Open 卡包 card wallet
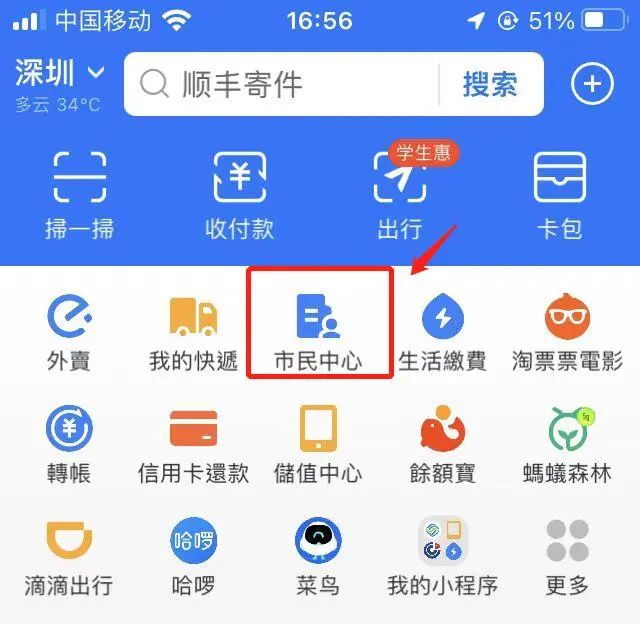The height and width of the screenshot is (624, 640). [560, 195]
